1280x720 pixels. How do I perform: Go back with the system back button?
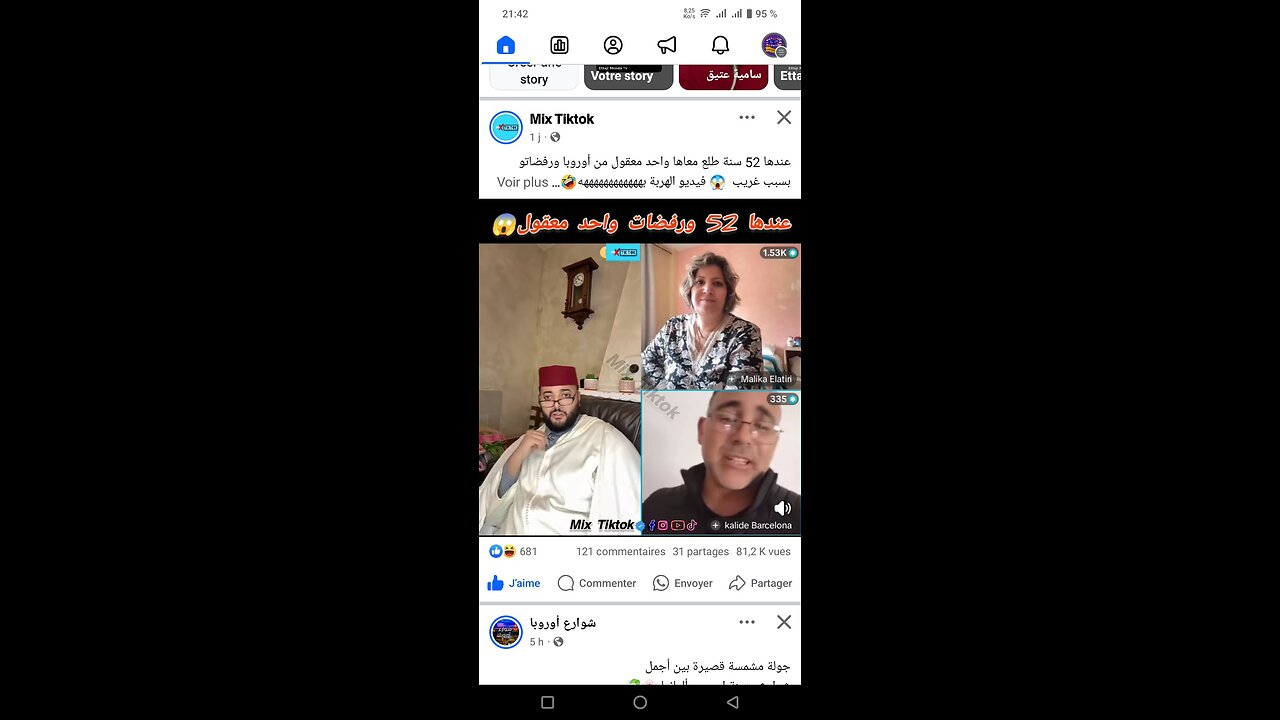coord(733,702)
